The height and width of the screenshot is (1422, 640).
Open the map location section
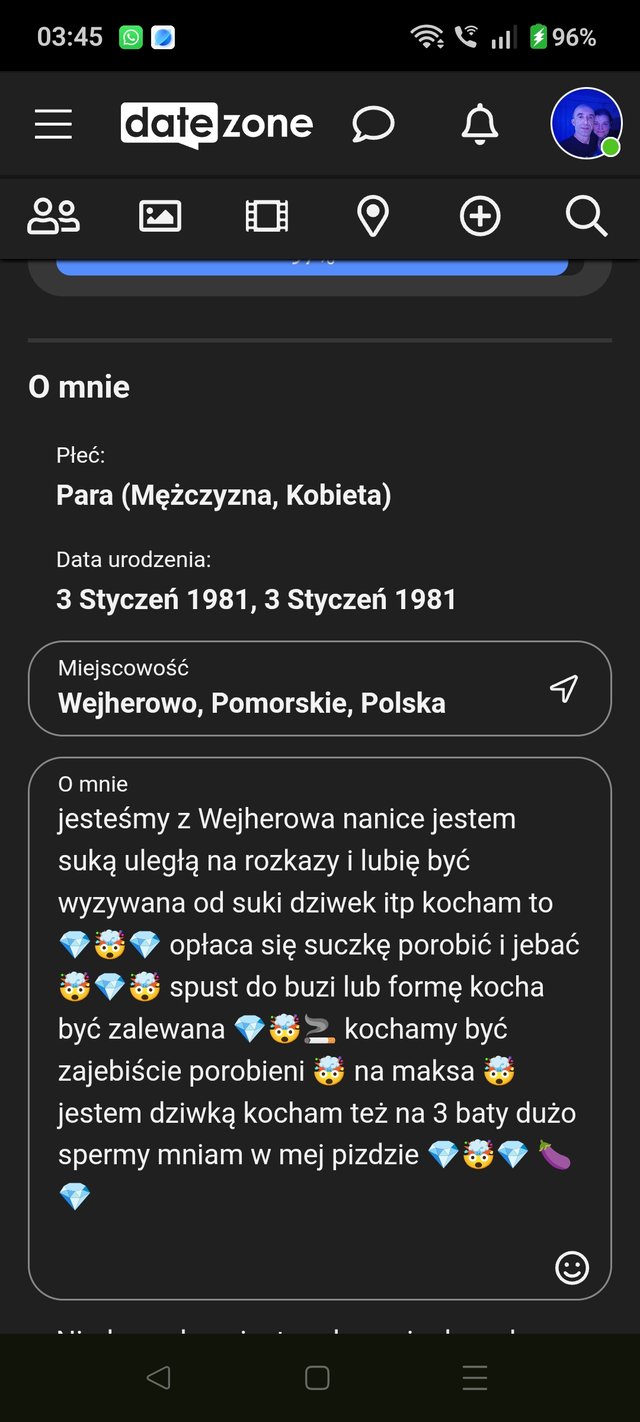[x=373, y=216]
